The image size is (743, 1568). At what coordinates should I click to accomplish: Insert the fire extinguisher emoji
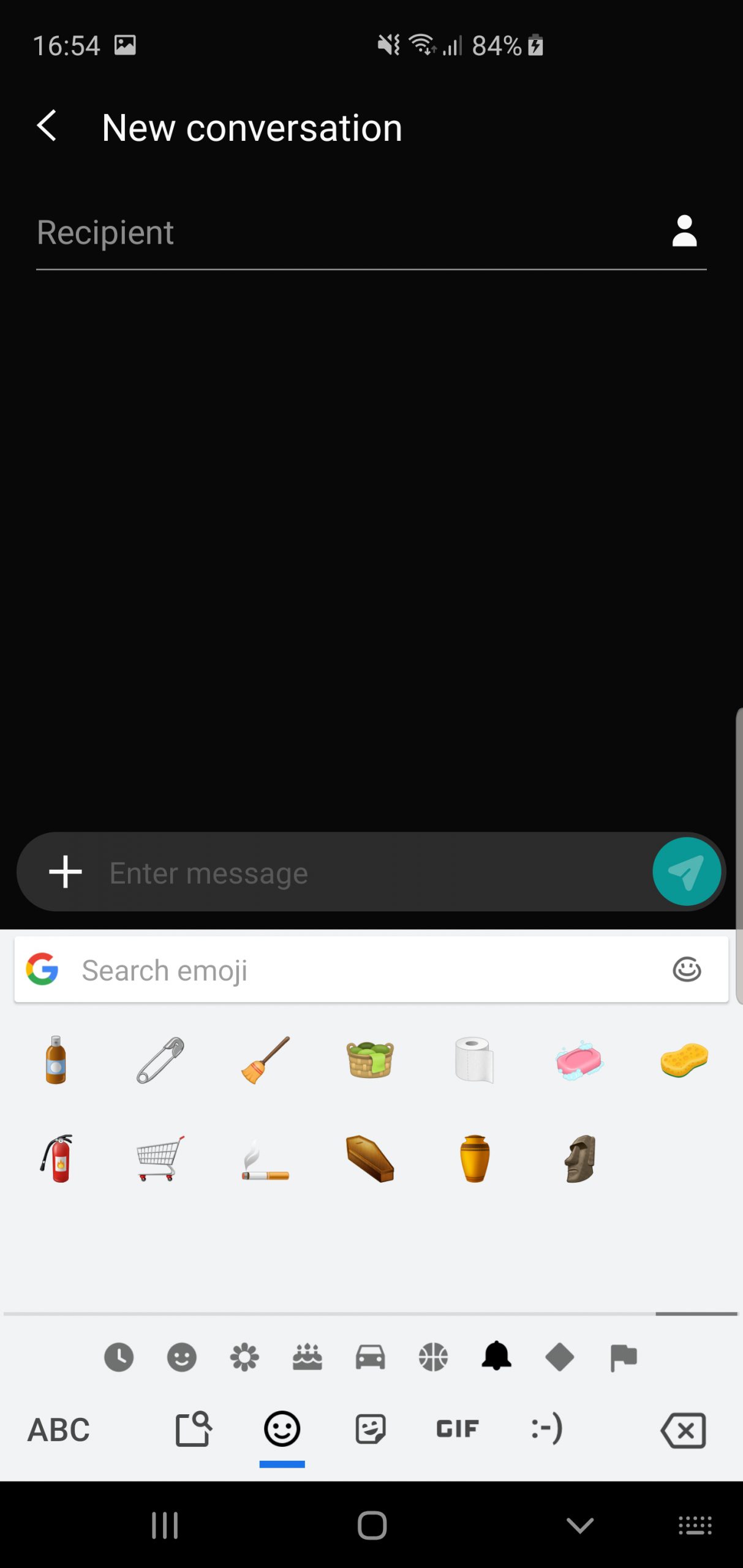coord(56,1158)
